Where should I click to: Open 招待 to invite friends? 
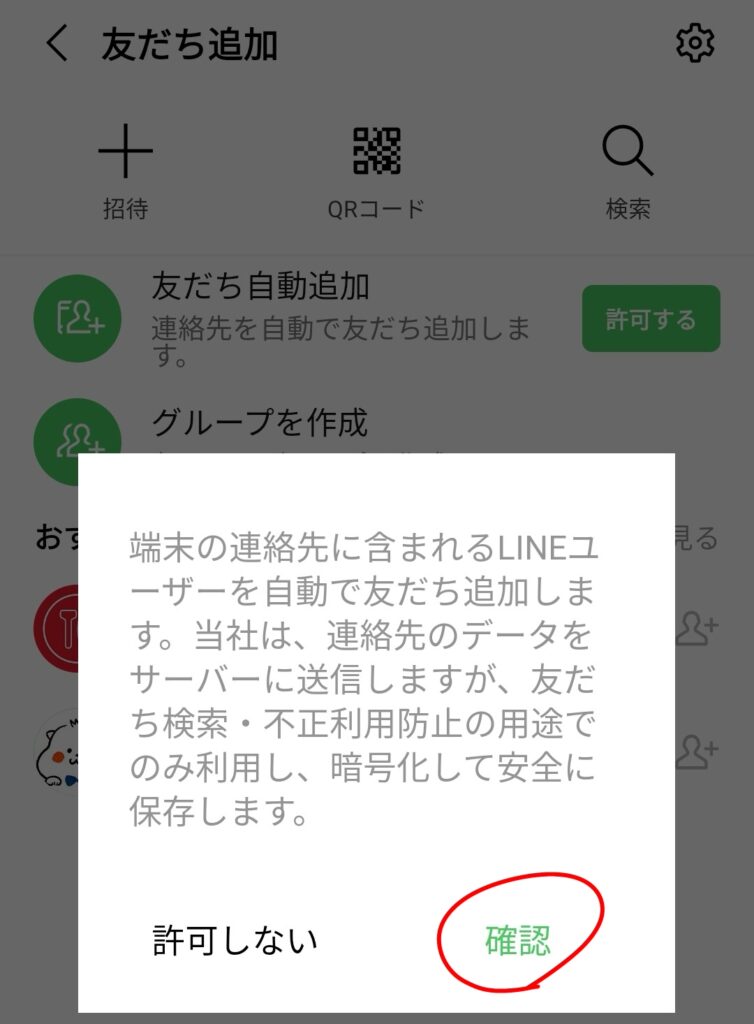pyautogui.click(x=125, y=172)
